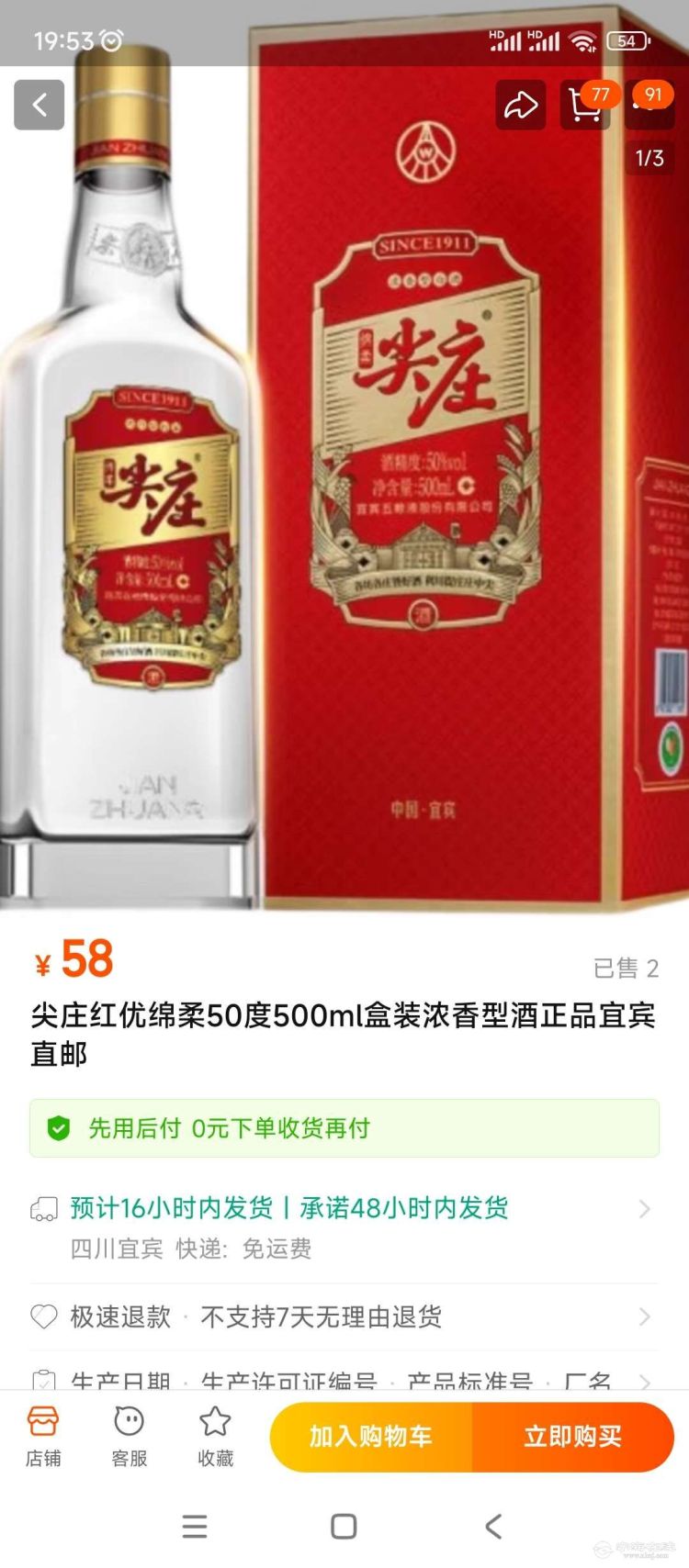Image resolution: width=689 pixels, height=1568 pixels.
Task: Add product to 收藏 favorites
Action: (x=215, y=1436)
